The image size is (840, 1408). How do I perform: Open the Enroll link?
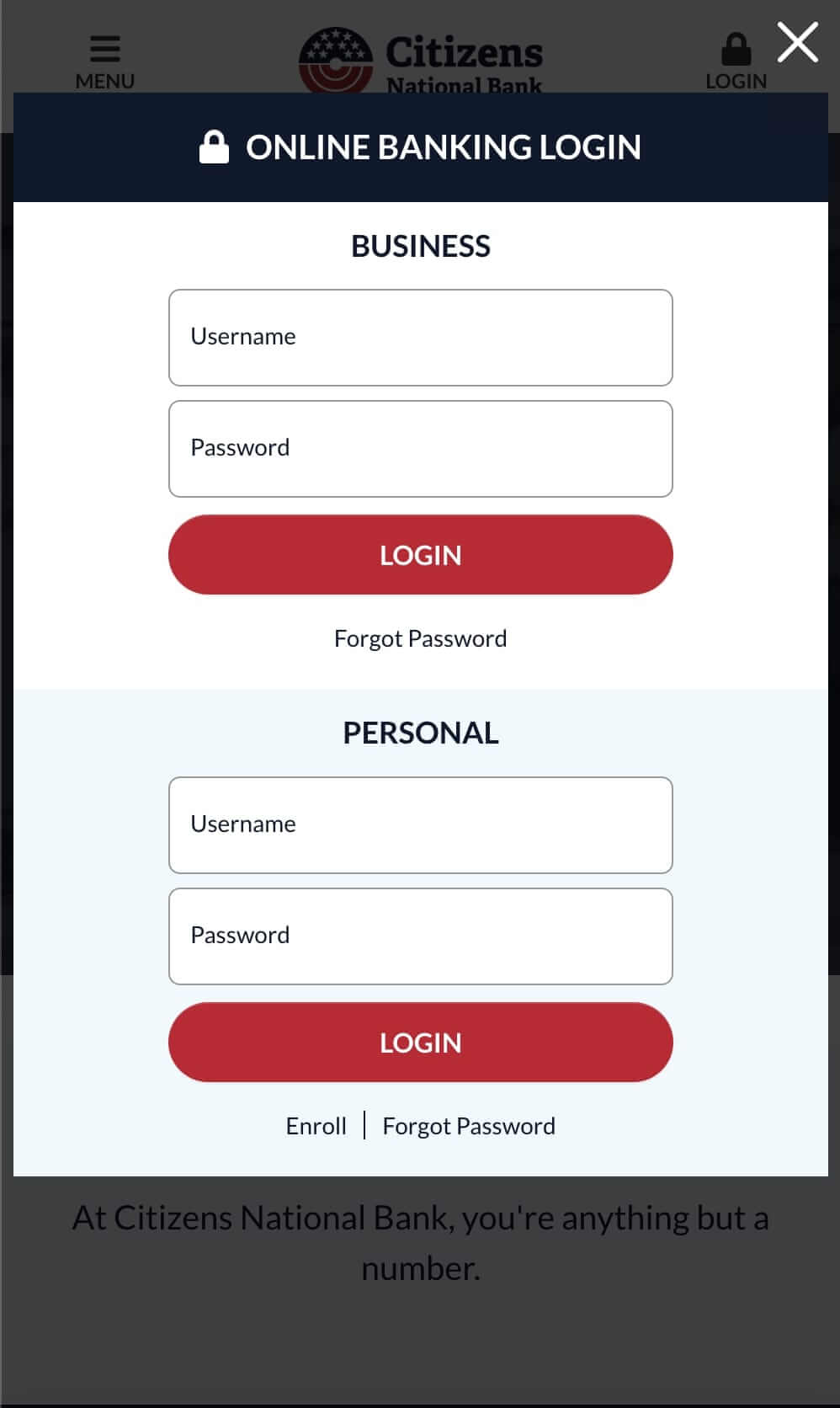coord(316,1125)
